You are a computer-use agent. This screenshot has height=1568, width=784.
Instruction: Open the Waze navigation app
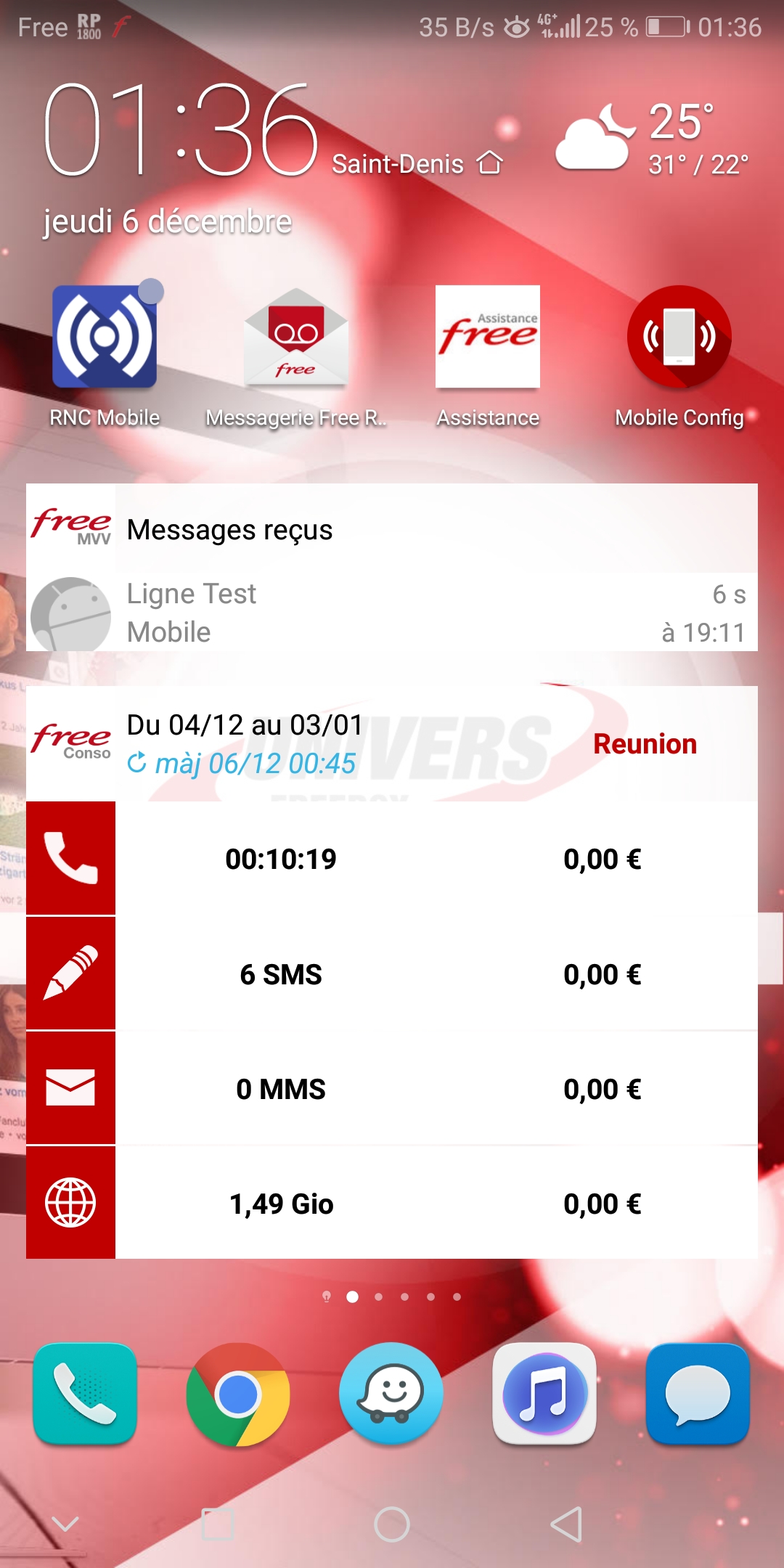click(x=392, y=1394)
